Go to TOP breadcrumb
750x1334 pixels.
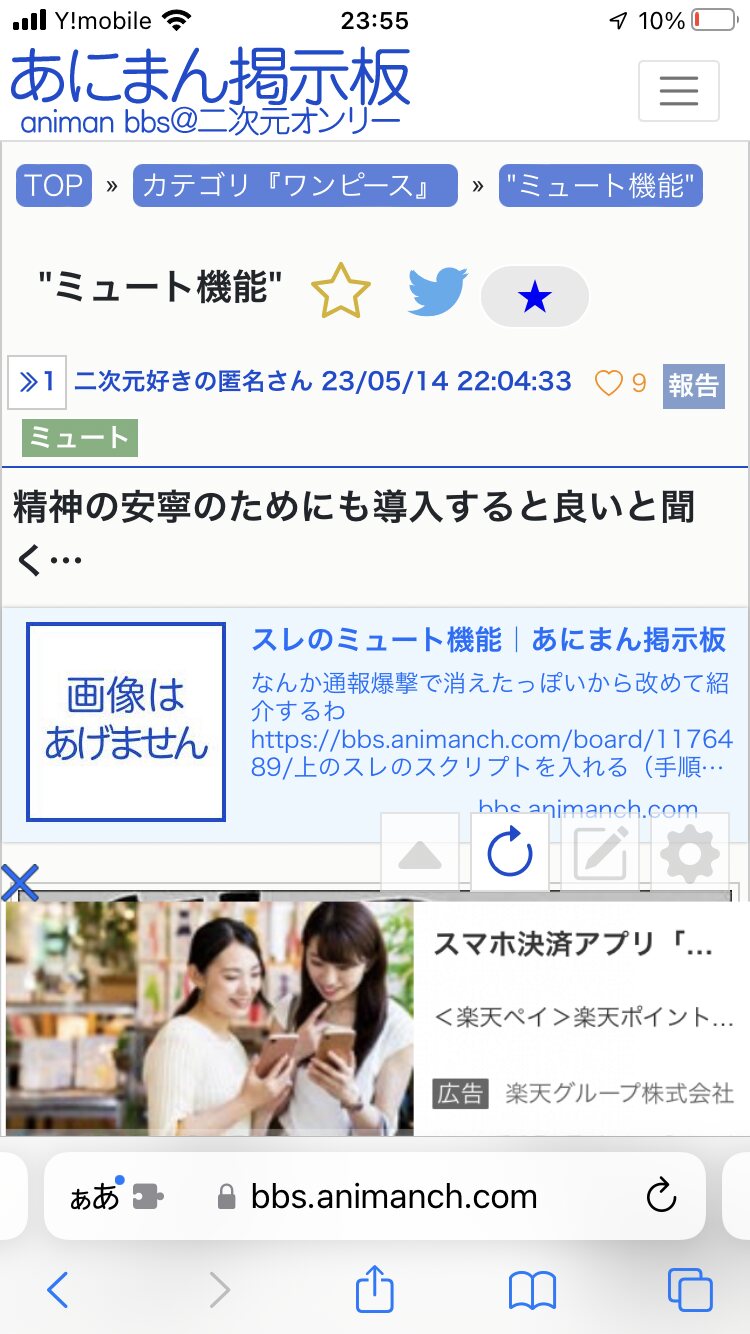tap(54, 186)
